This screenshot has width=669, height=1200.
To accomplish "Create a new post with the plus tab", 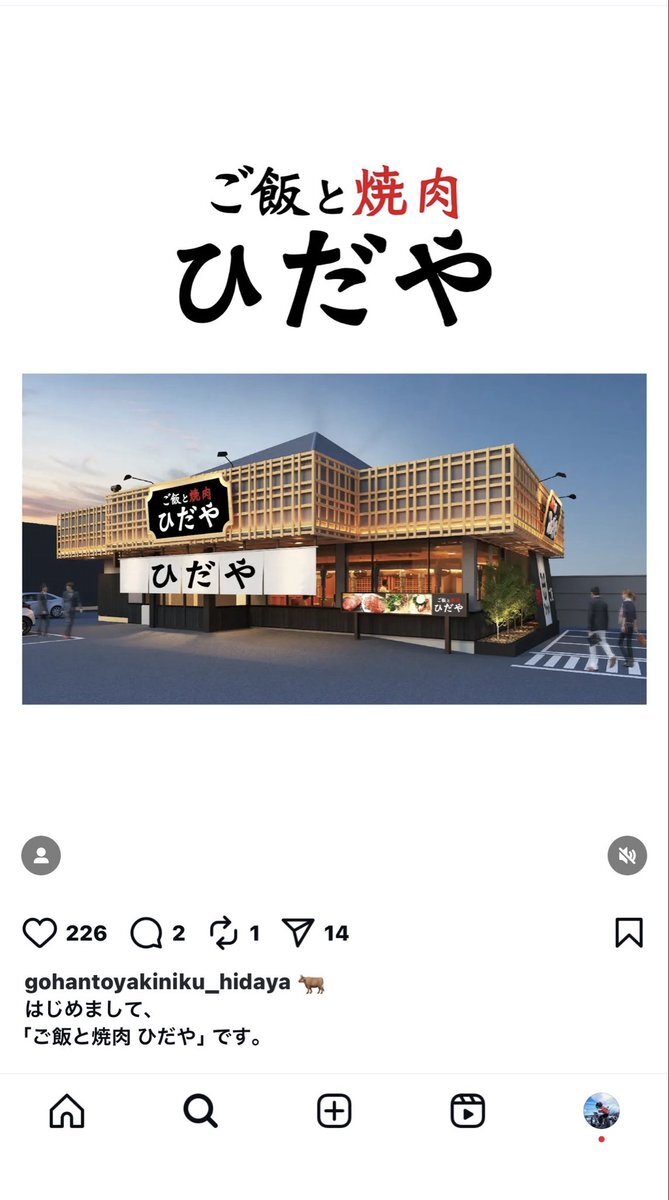I will pyautogui.click(x=334, y=1111).
